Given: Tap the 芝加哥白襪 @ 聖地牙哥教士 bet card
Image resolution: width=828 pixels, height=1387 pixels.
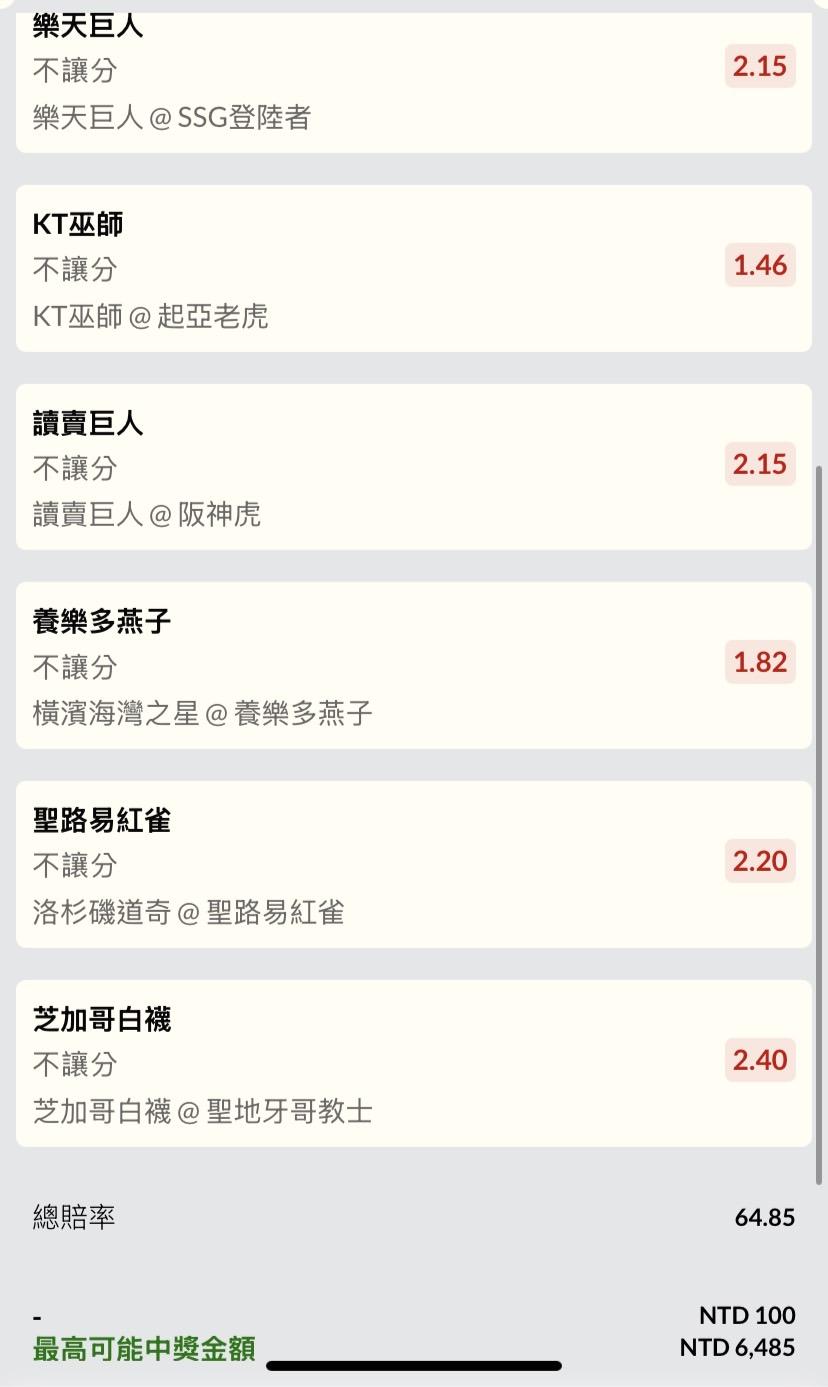Looking at the screenshot, I should tap(414, 1063).
